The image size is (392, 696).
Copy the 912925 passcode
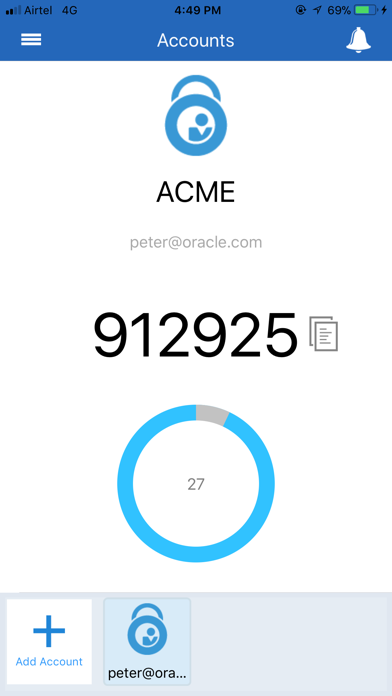tap(324, 334)
